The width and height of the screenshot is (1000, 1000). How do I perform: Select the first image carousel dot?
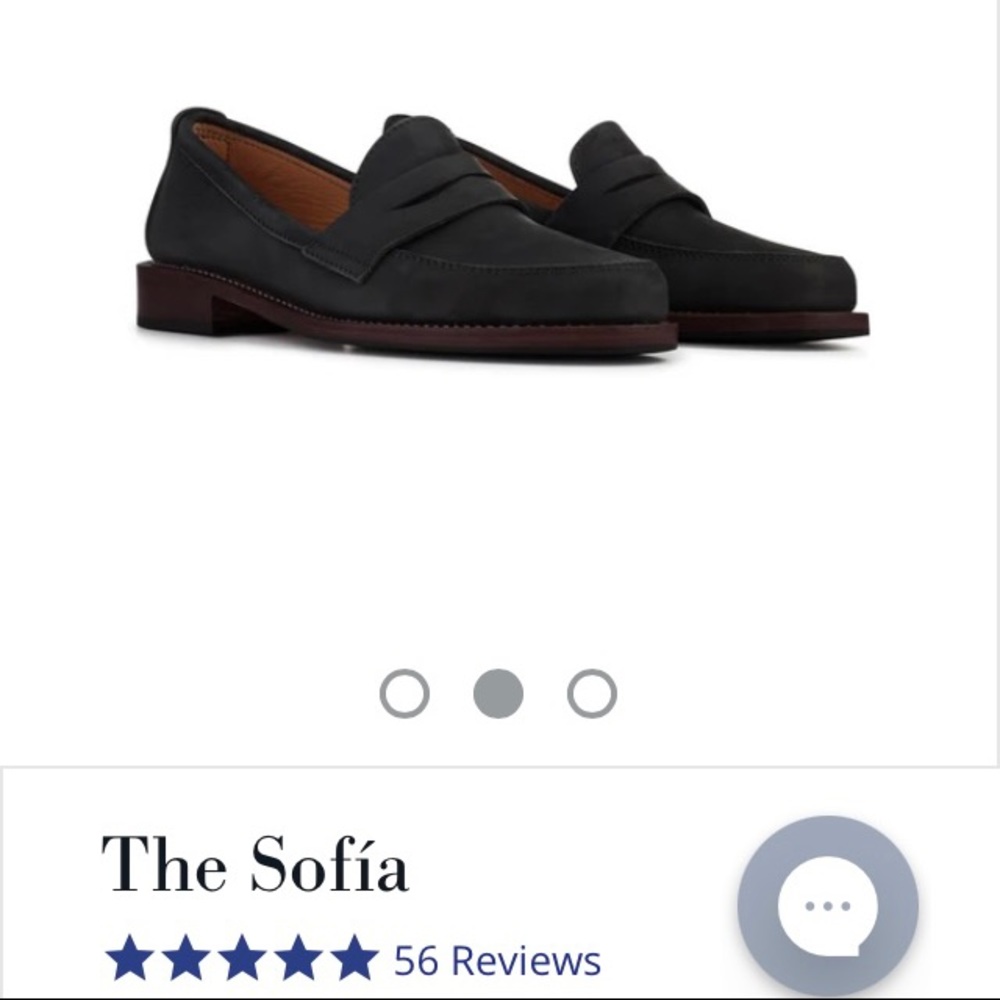(x=405, y=693)
